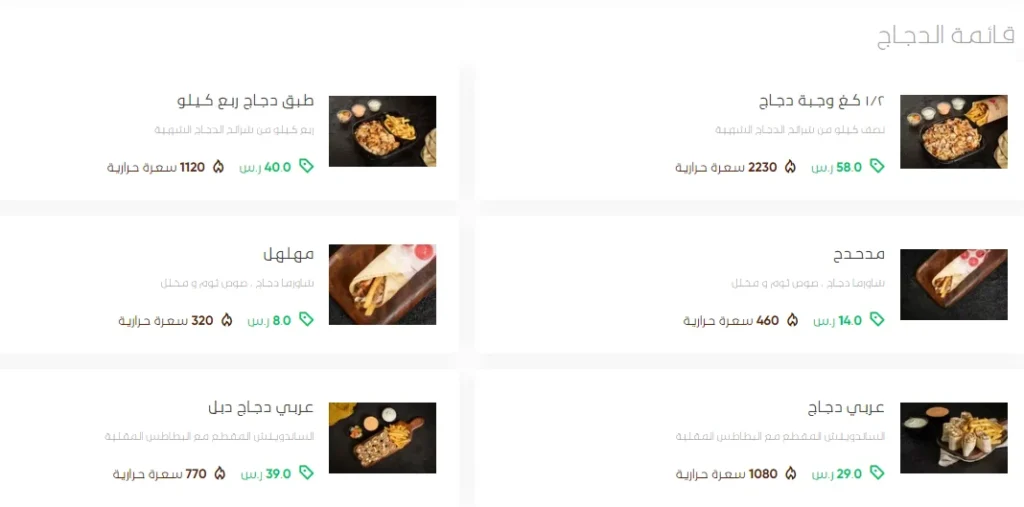
Task: Choose the عربي دجاج دبل item
Action: [x=261, y=408]
